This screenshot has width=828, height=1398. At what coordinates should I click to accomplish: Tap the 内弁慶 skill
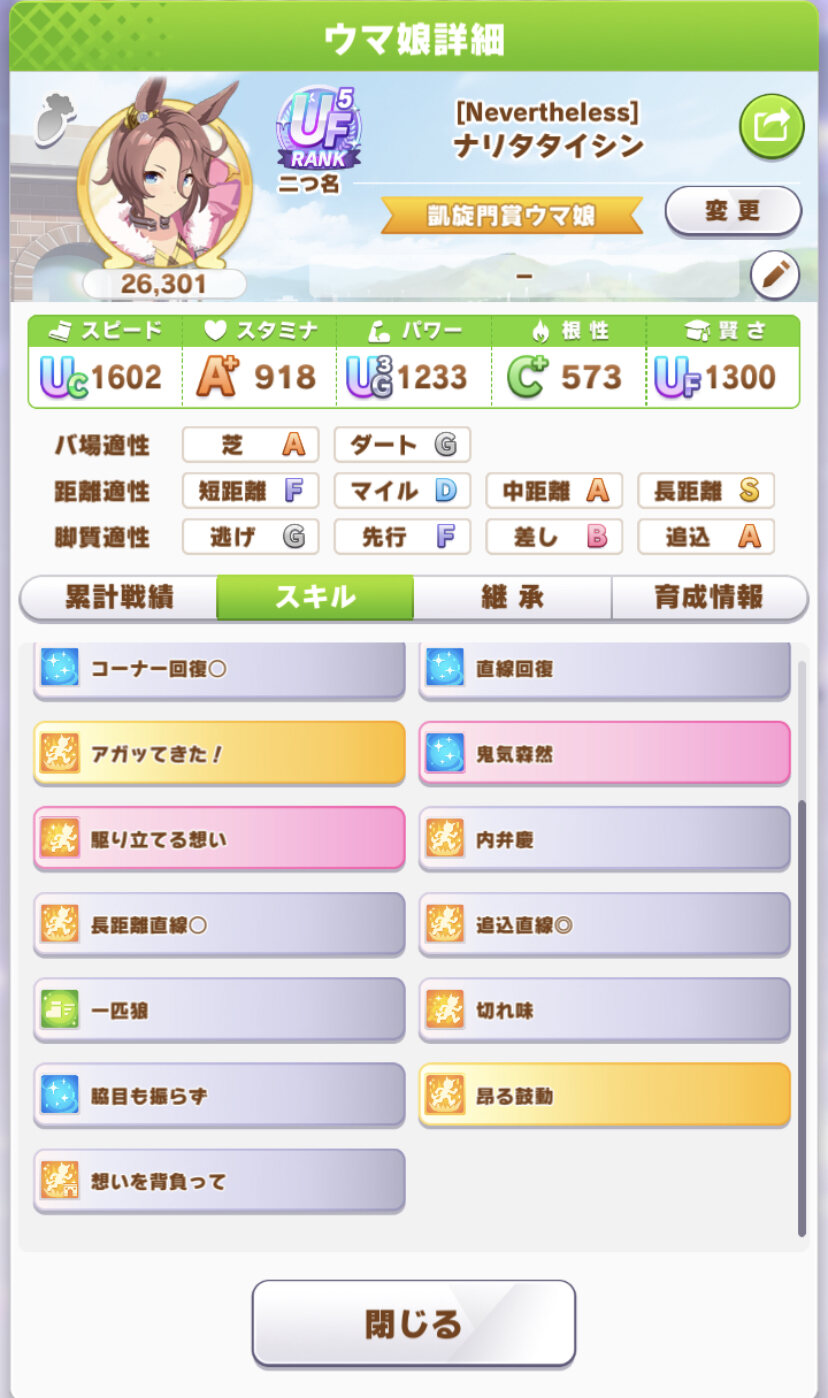(x=604, y=838)
